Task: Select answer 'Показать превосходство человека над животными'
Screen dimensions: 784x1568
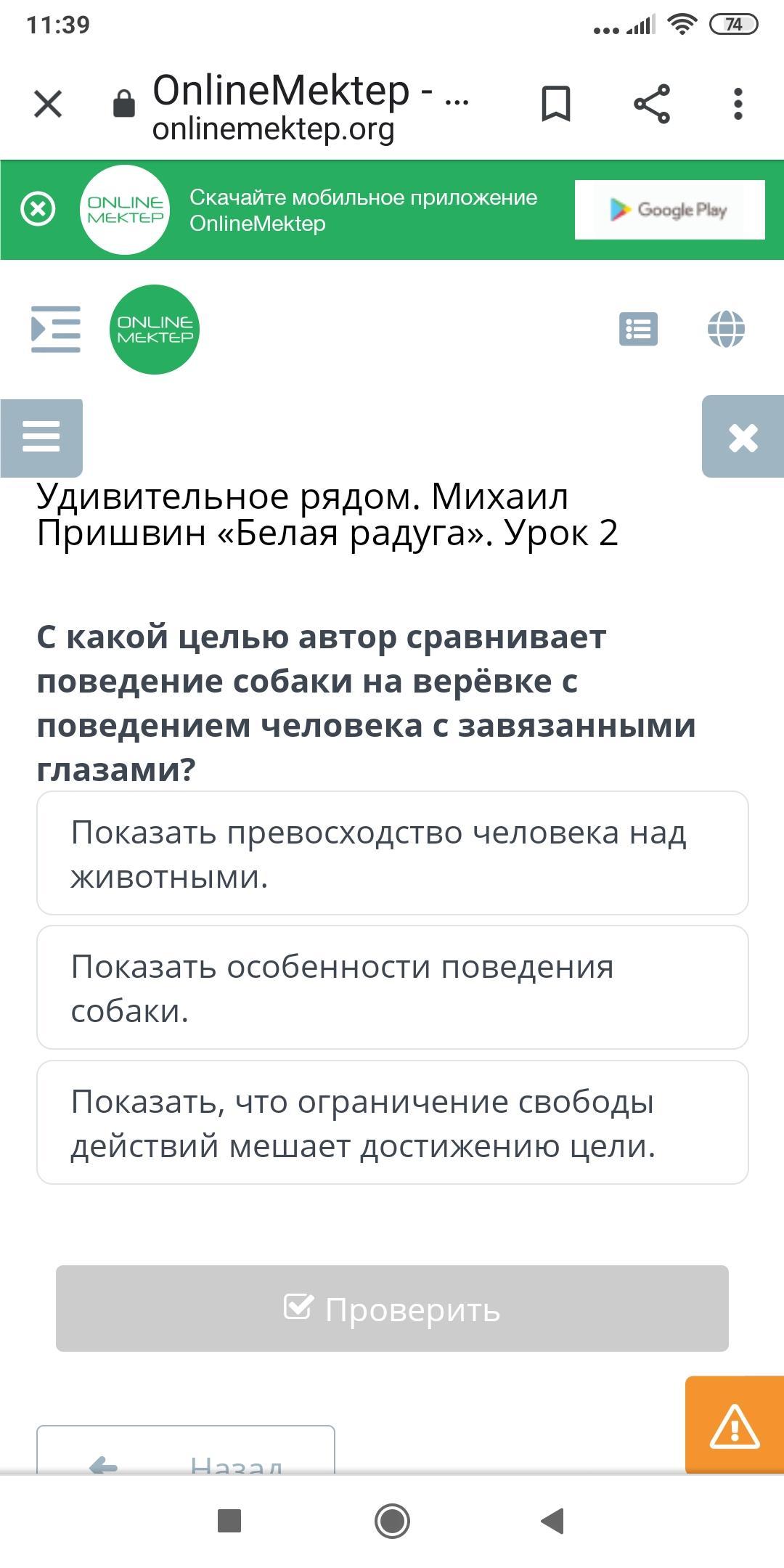Action: coord(393,853)
